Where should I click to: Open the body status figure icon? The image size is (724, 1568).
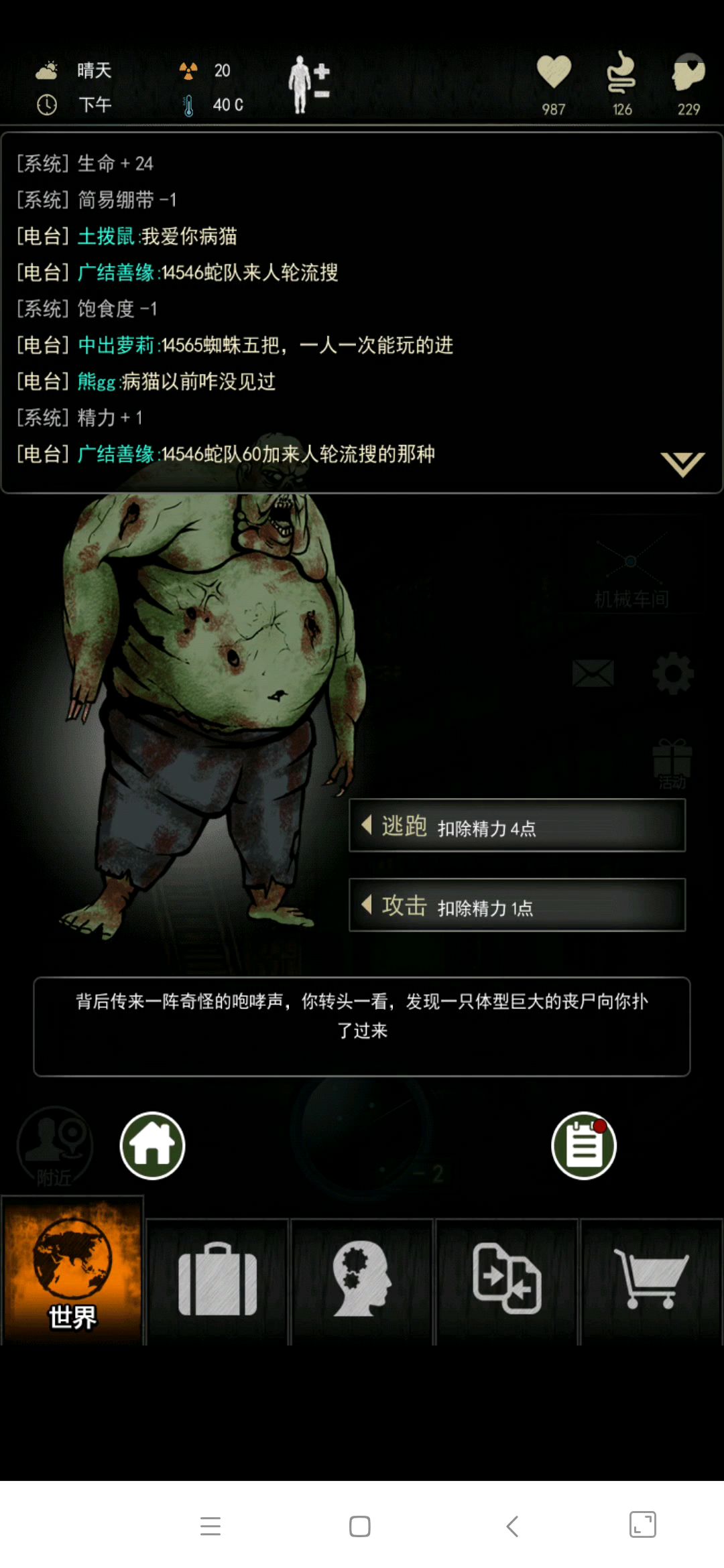308,85
